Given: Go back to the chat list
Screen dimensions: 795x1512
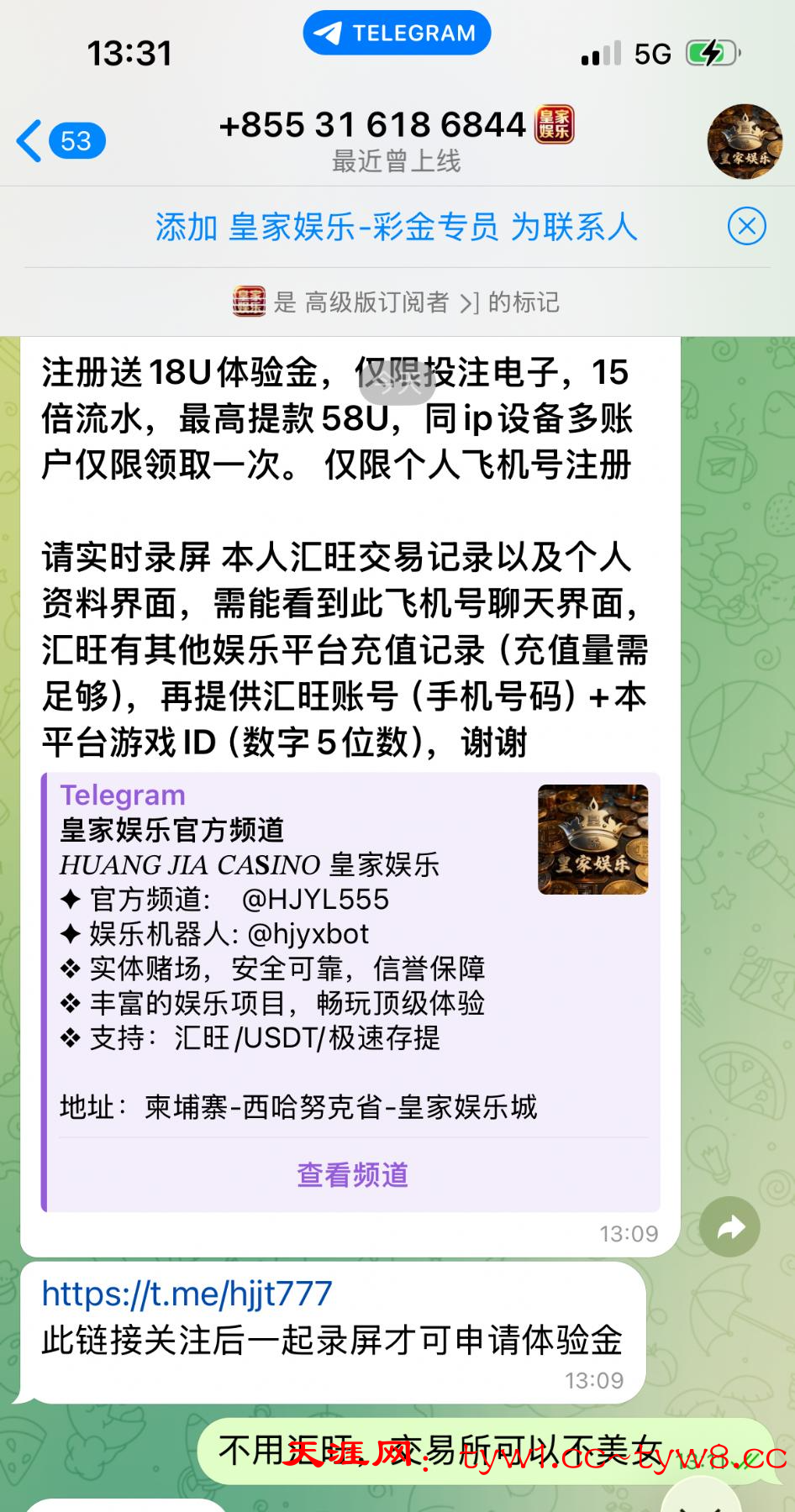Looking at the screenshot, I should point(59,140).
